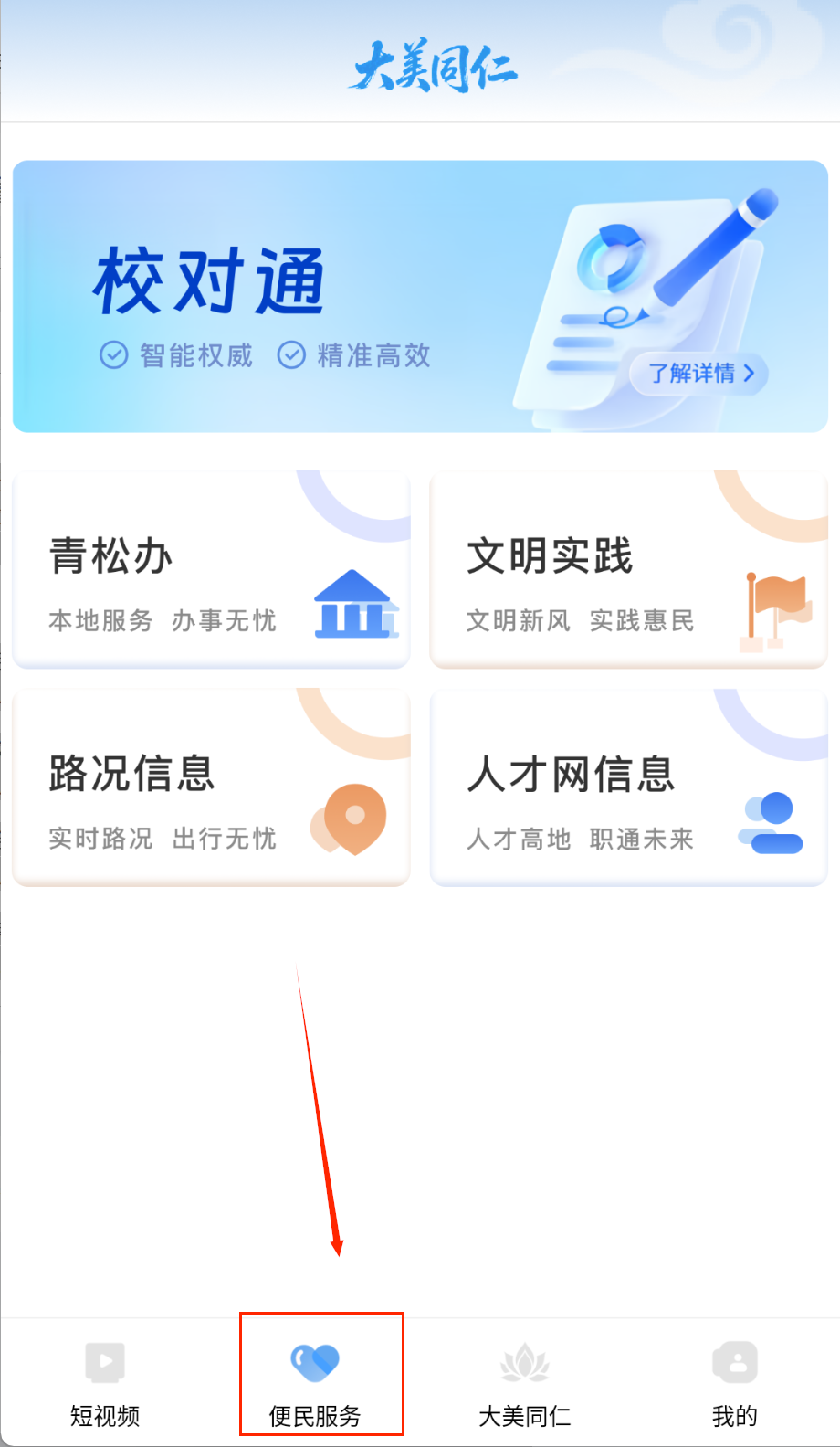This screenshot has width=840, height=1447.
Task: Select the 便民服务 tab
Action: pos(315,1381)
